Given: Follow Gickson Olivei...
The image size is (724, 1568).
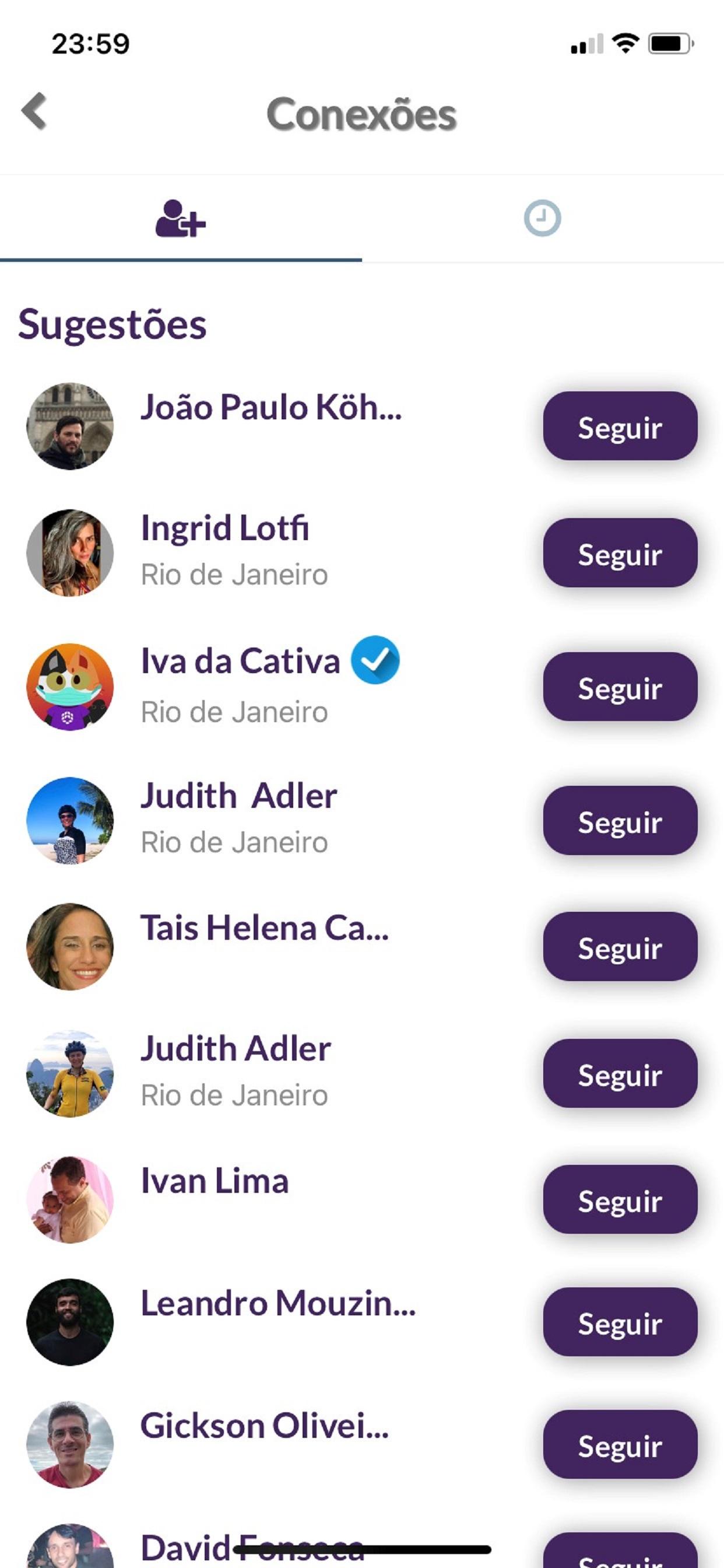Looking at the screenshot, I should pos(619,1444).
